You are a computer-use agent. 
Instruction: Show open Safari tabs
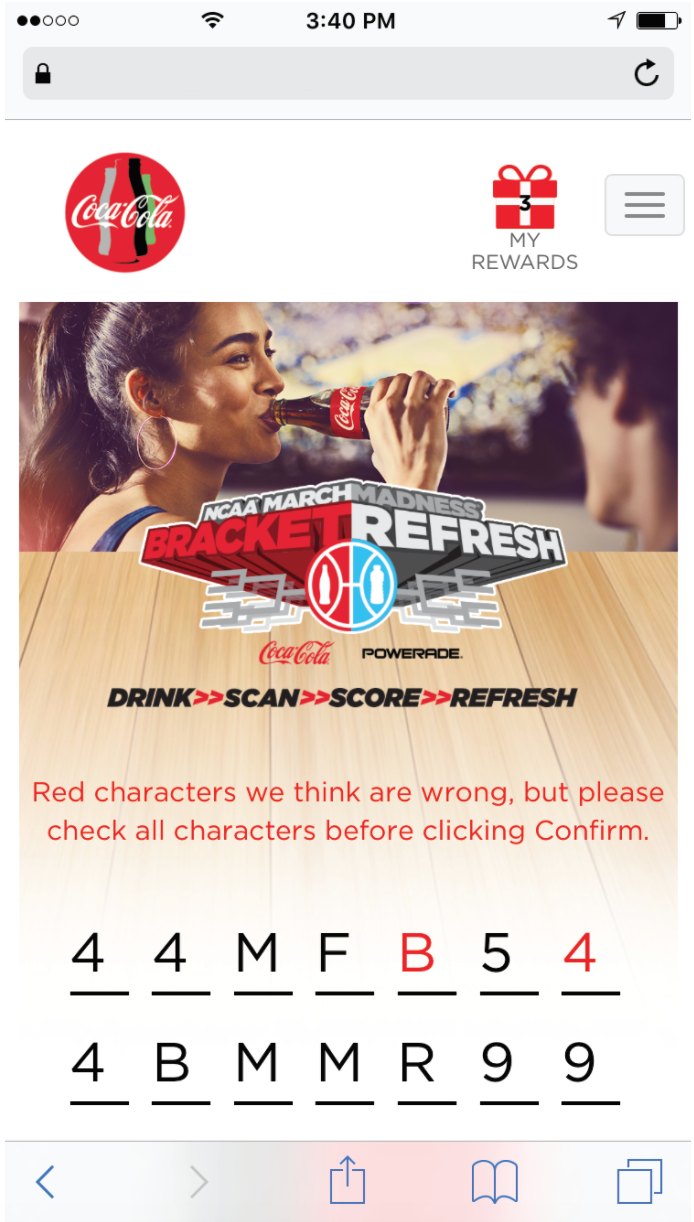(x=640, y=1182)
